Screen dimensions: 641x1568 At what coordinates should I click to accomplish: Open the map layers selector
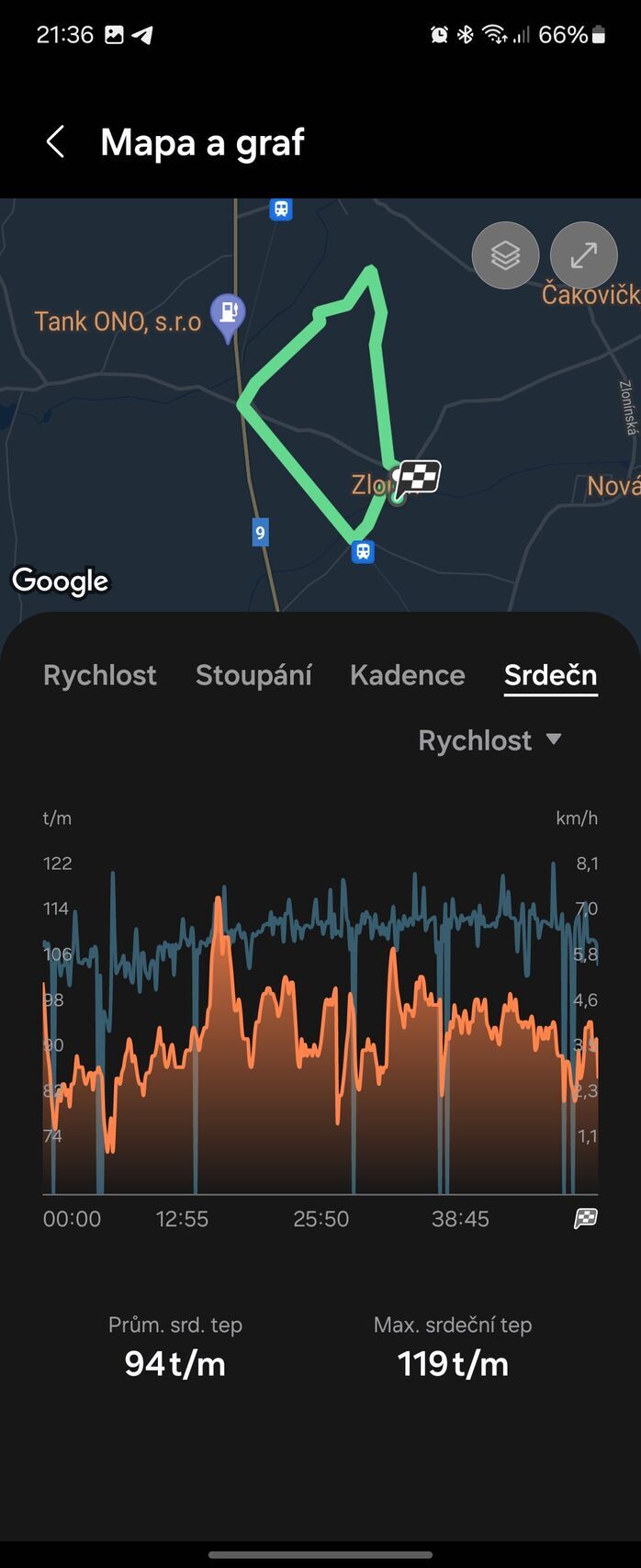coord(505,255)
